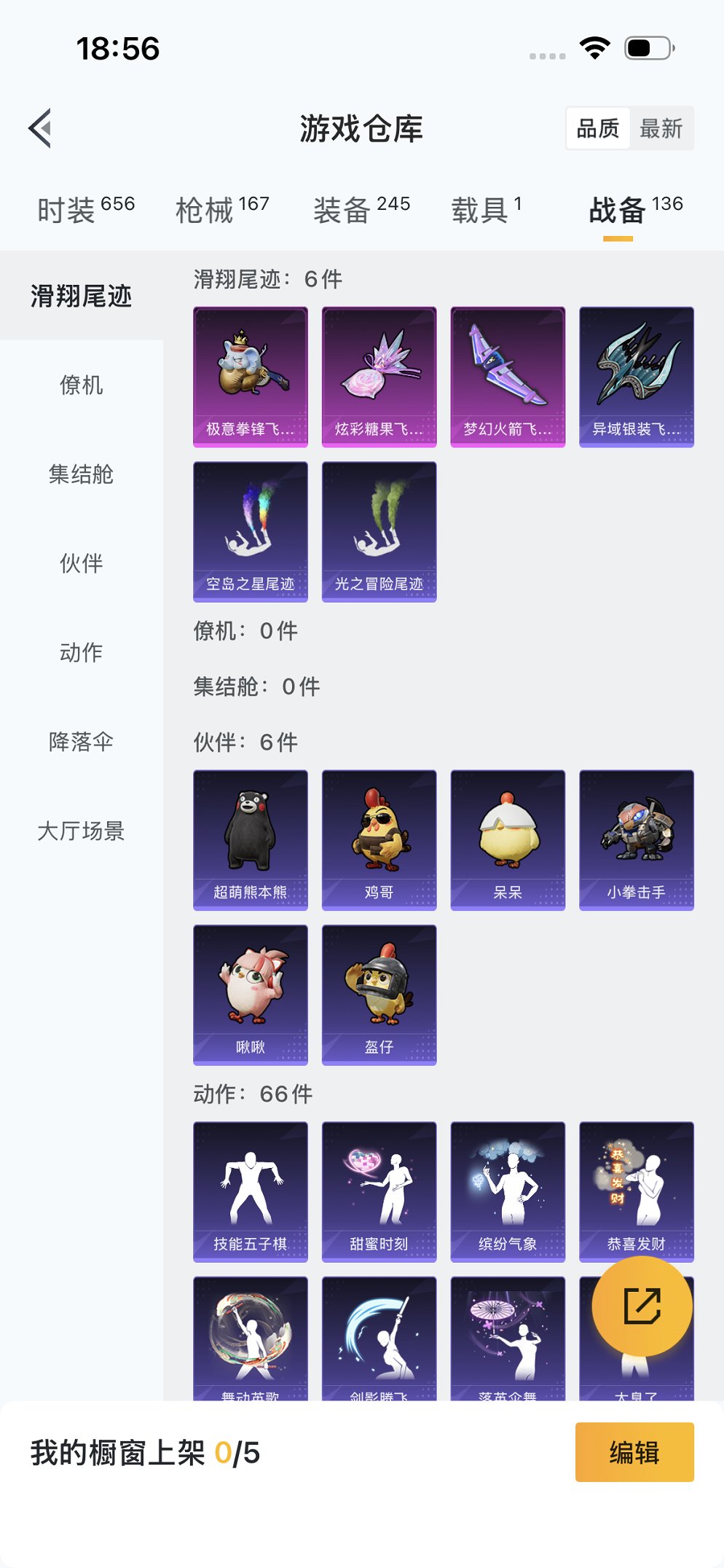This screenshot has width=724, height=1568.
Task: Jump to the 伙伴 category
Action: 81,563
